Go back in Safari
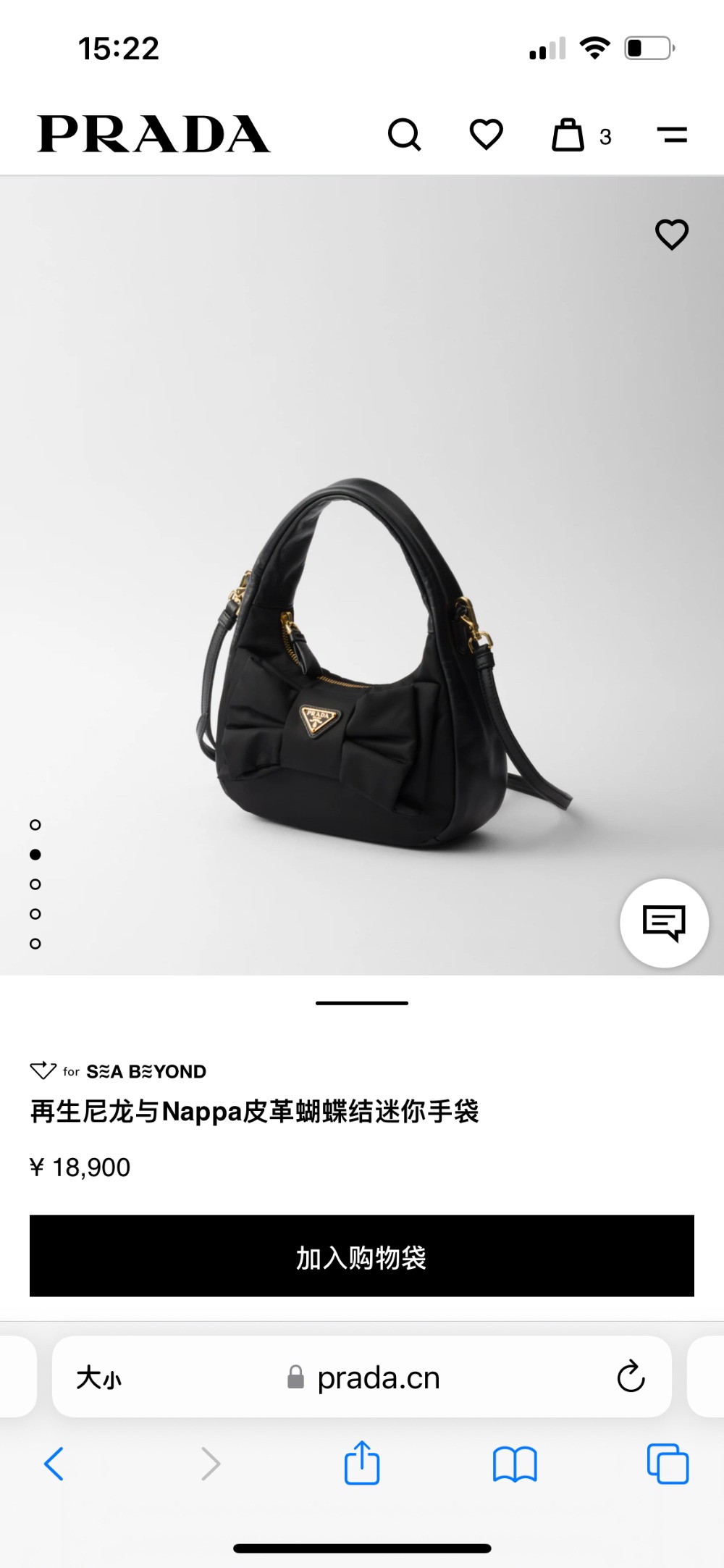Image resolution: width=724 pixels, height=1568 pixels. click(x=54, y=1464)
